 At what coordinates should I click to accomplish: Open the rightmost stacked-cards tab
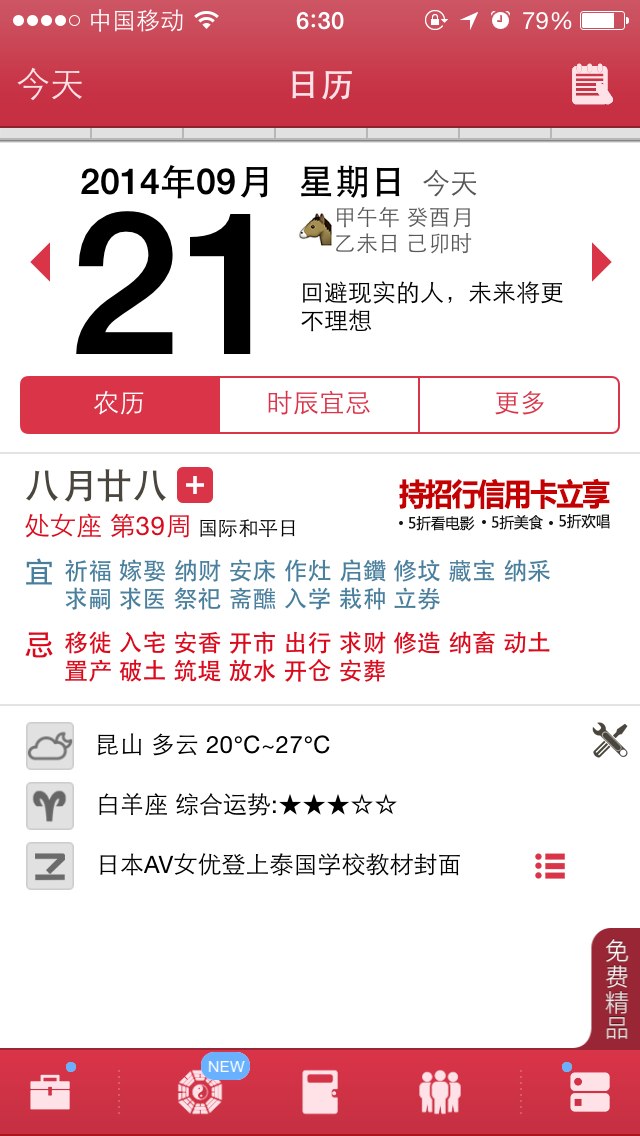pyautogui.click(x=589, y=1092)
